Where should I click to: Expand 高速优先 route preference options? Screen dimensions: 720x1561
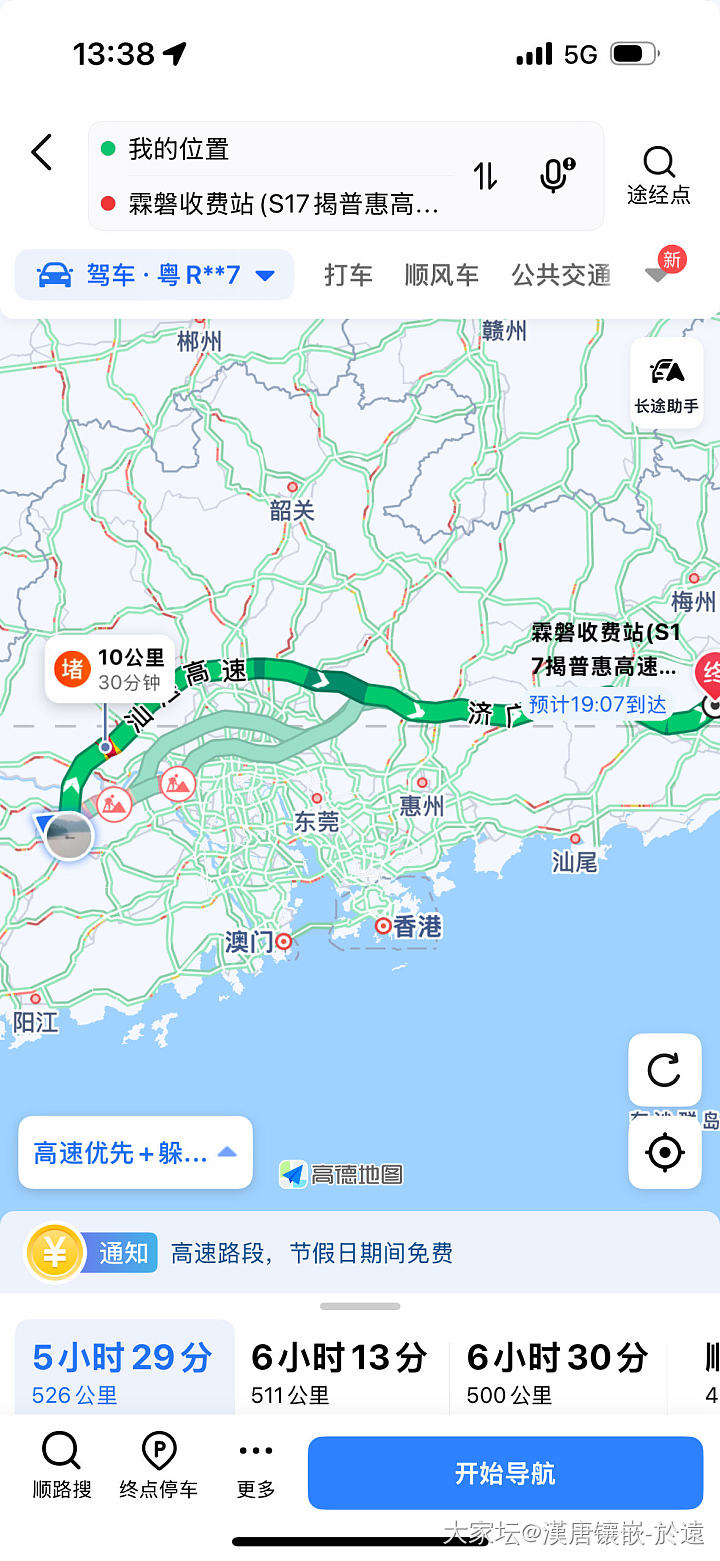(x=135, y=1153)
